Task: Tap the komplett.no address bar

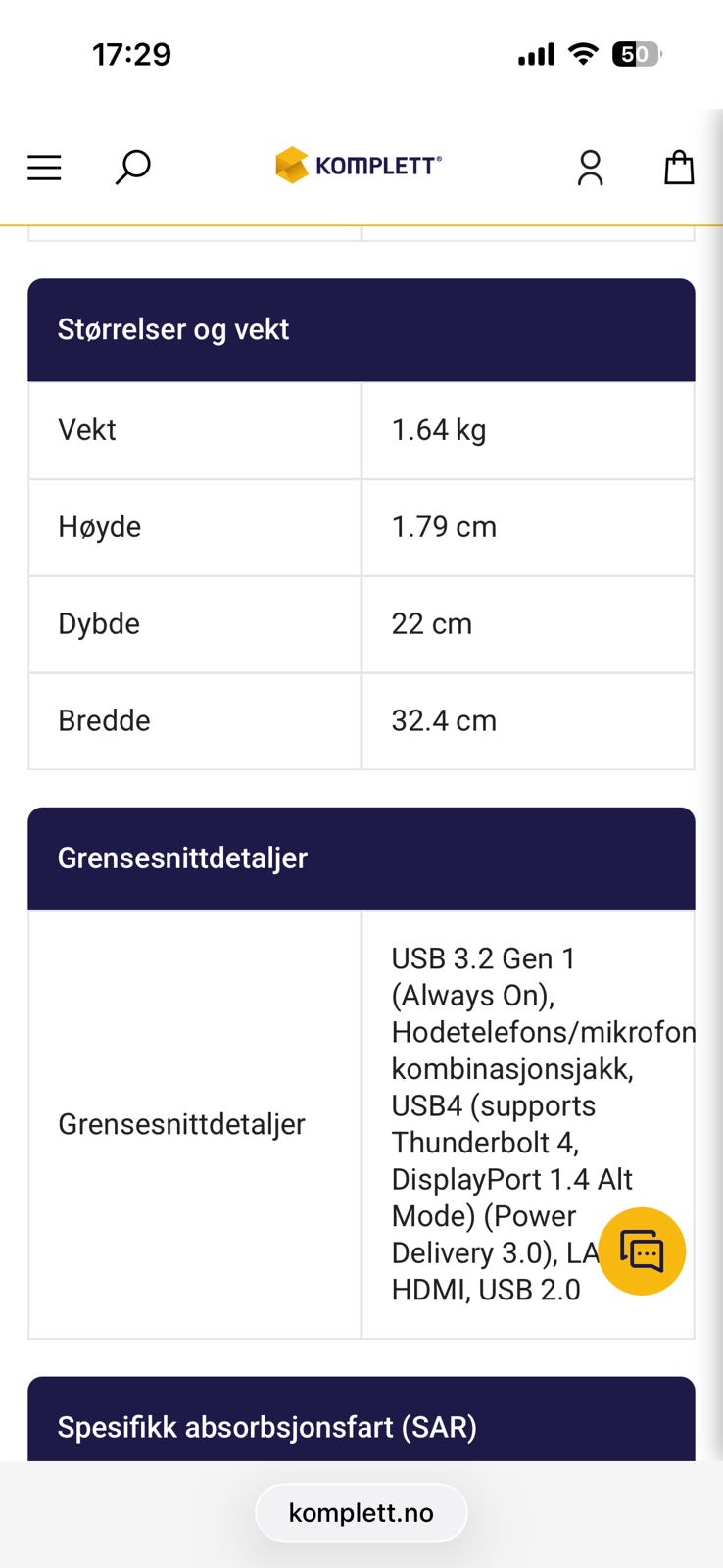Action: coord(361,1511)
